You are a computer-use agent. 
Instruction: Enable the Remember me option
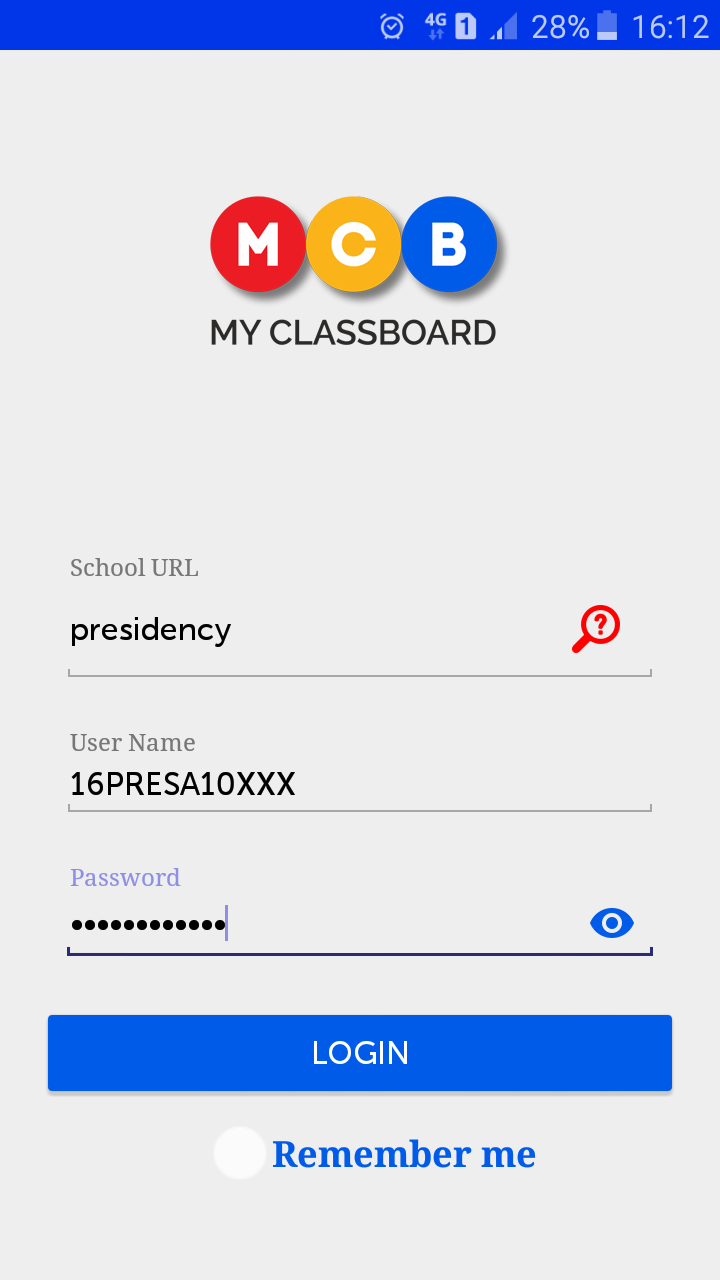point(240,1153)
